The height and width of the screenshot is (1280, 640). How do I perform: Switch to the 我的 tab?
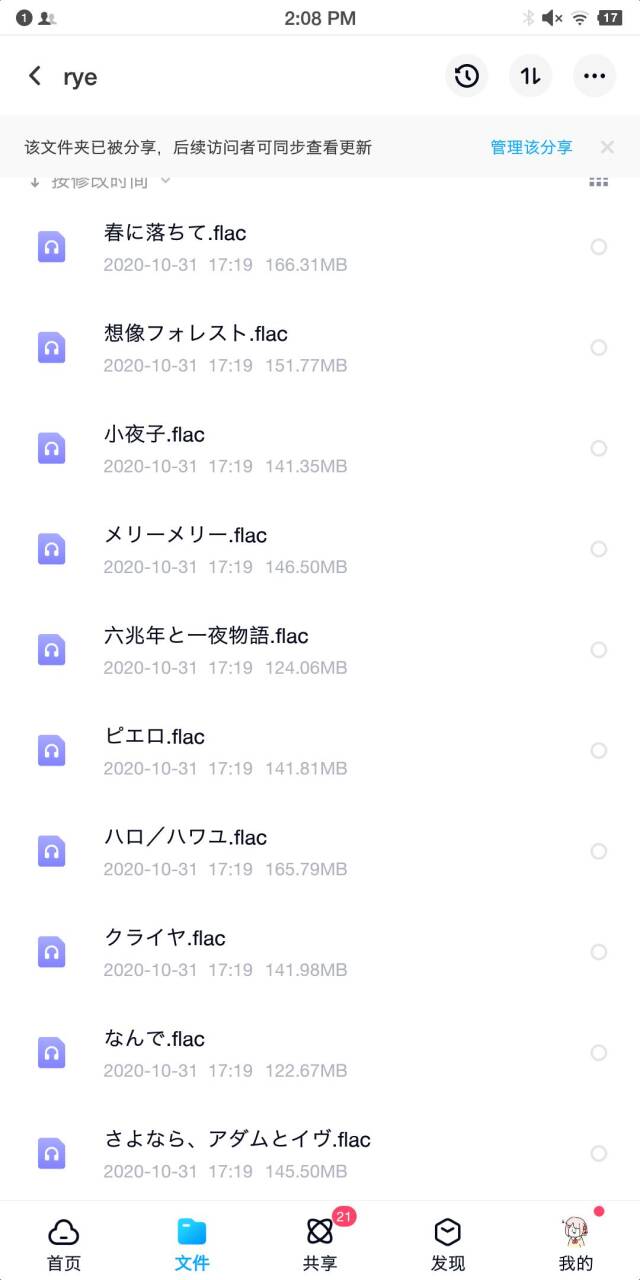(x=576, y=1243)
